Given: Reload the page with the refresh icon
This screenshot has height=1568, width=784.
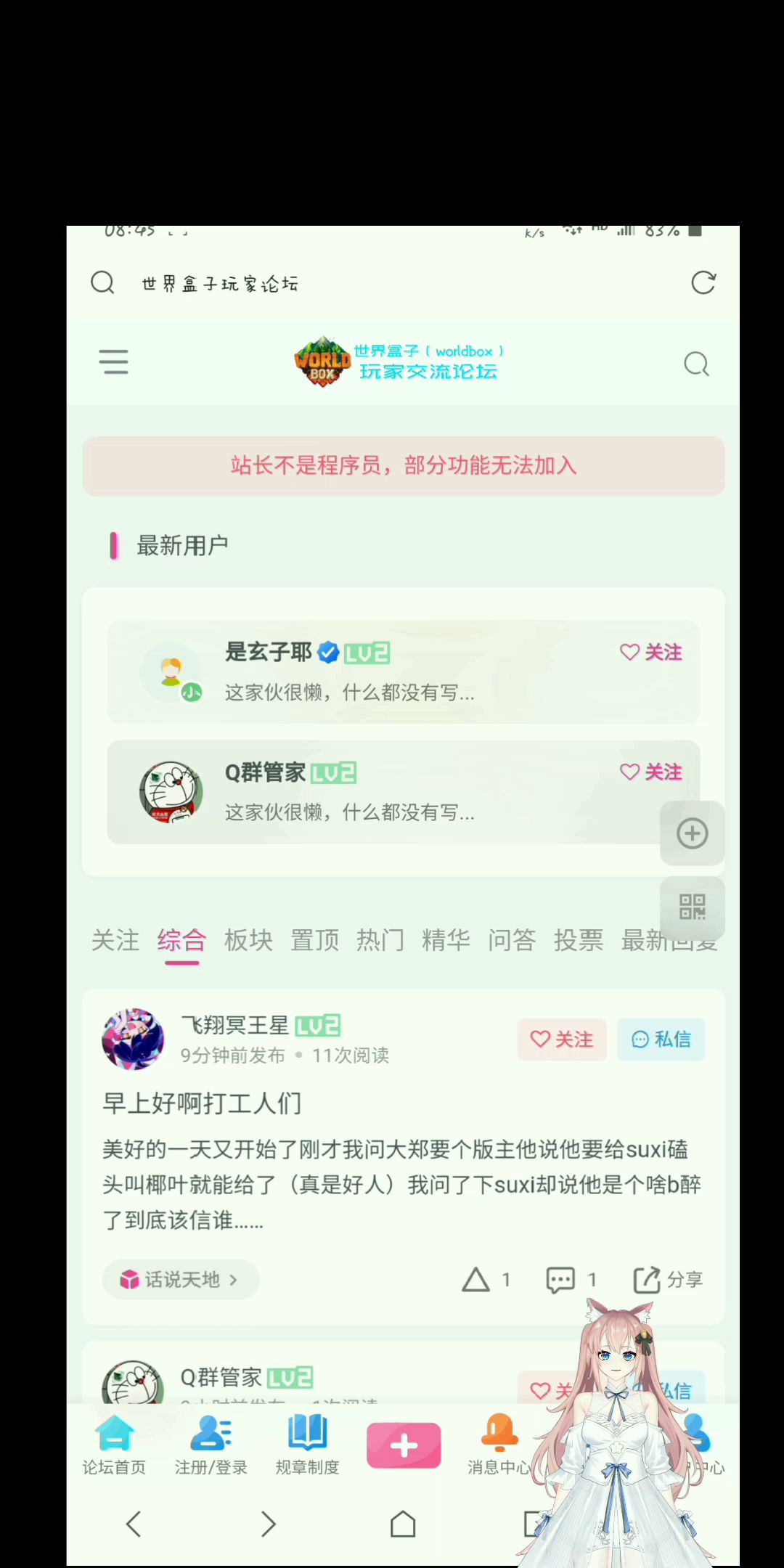Looking at the screenshot, I should [x=703, y=282].
